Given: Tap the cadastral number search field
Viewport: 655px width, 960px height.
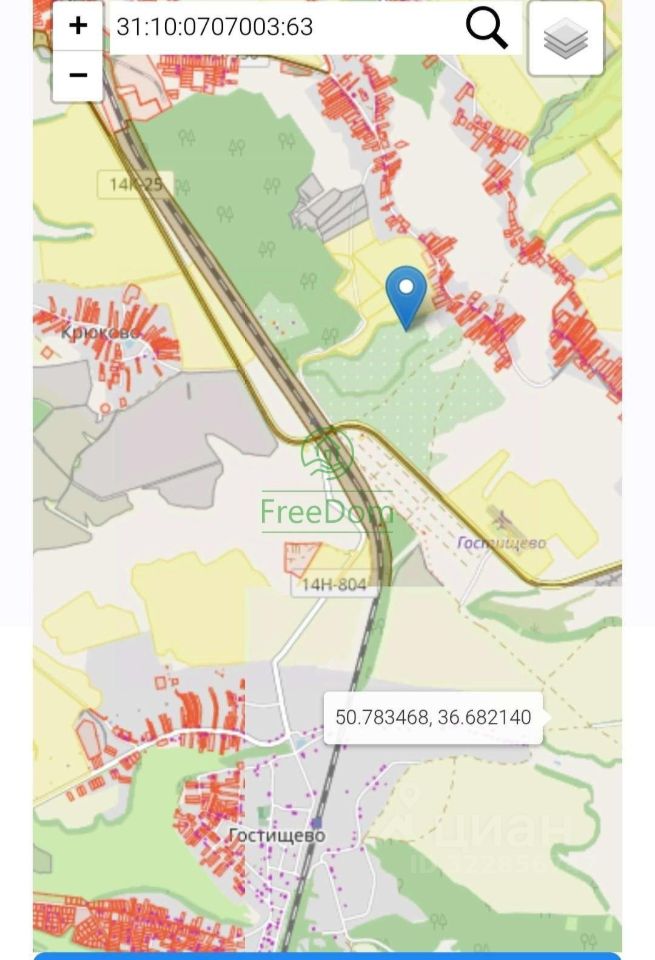Looking at the screenshot, I should click(x=285, y=27).
